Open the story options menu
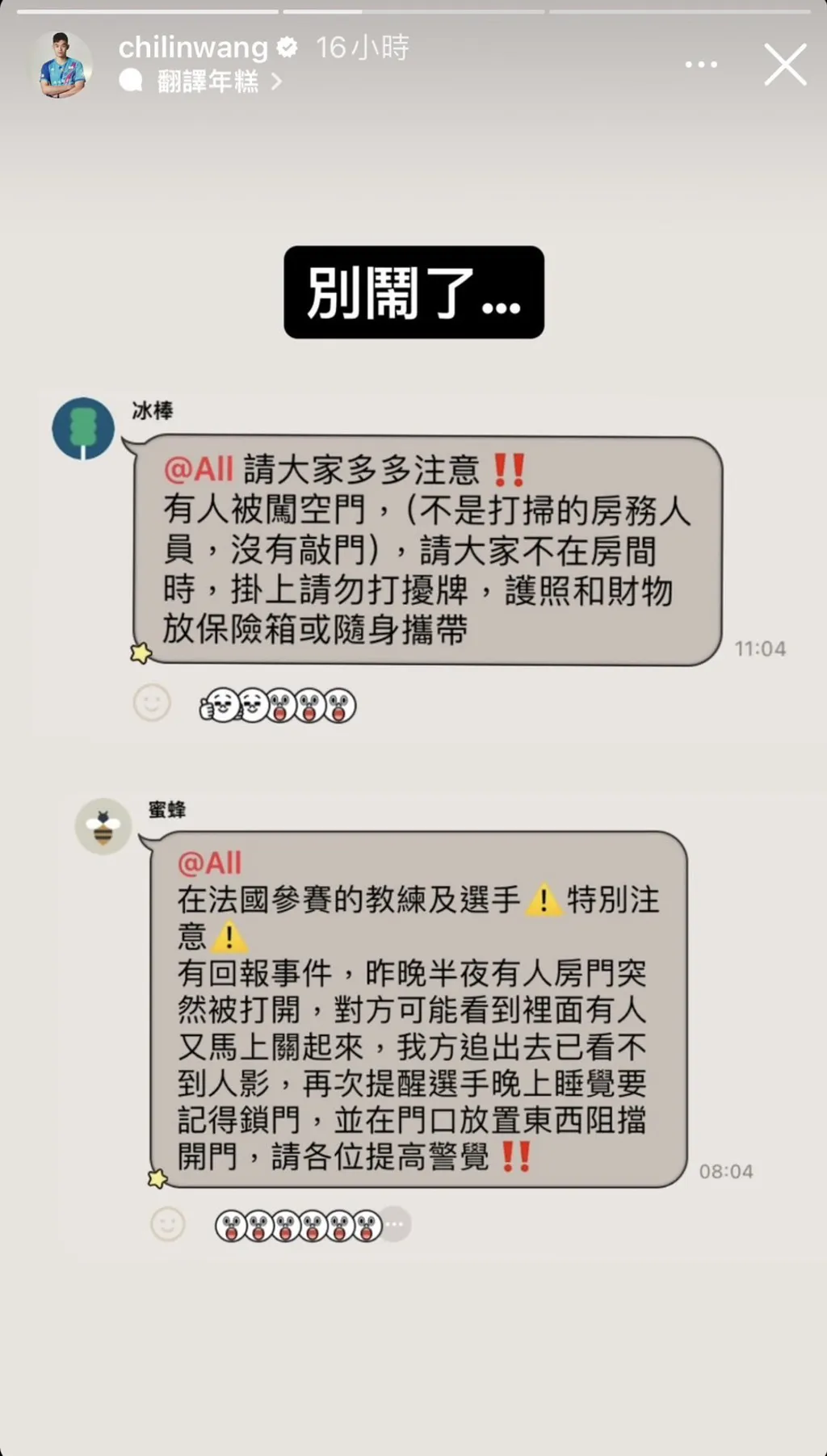Image resolution: width=827 pixels, height=1456 pixels. coord(701,65)
